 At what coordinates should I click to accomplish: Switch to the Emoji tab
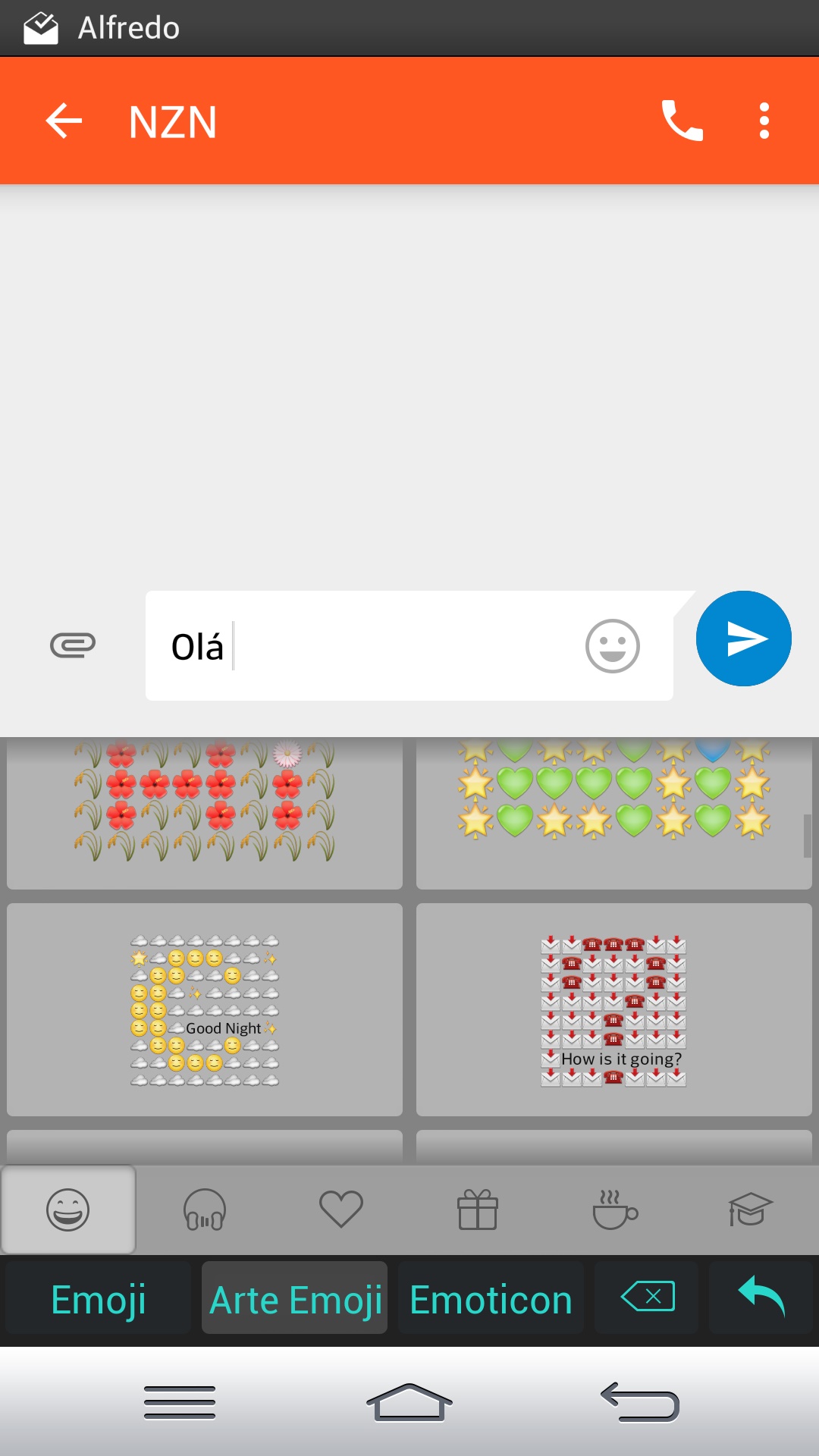(x=99, y=1300)
